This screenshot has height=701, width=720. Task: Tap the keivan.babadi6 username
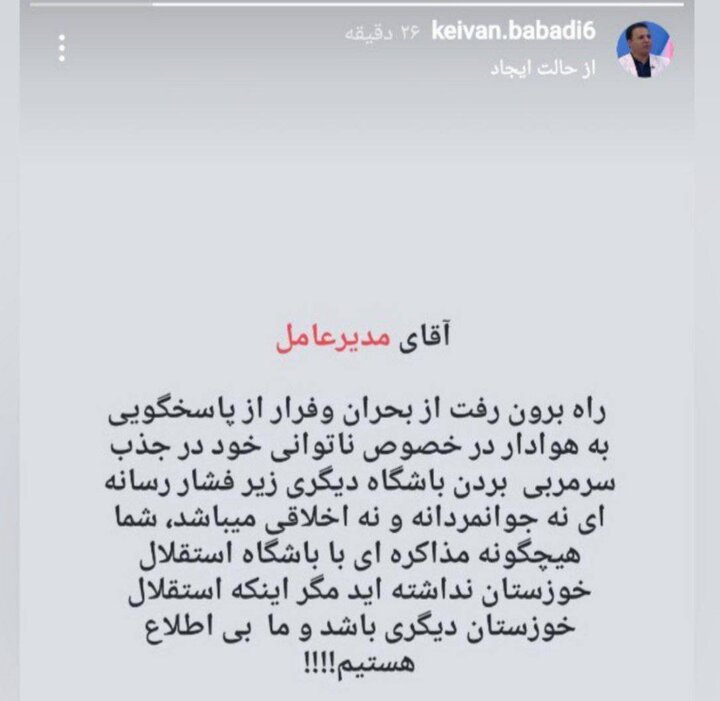pyautogui.click(x=513, y=32)
